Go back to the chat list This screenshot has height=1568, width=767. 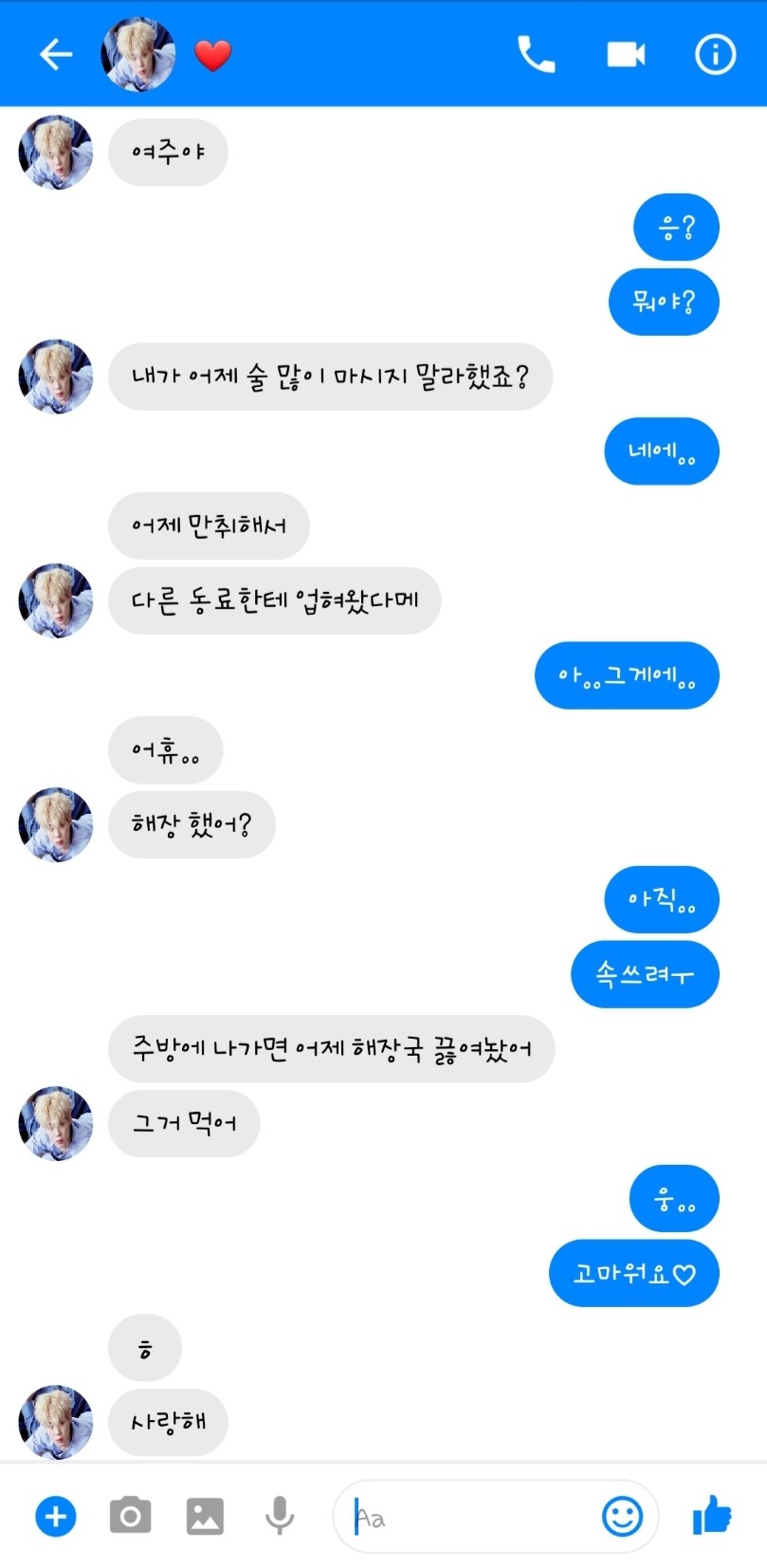coord(56,55)
